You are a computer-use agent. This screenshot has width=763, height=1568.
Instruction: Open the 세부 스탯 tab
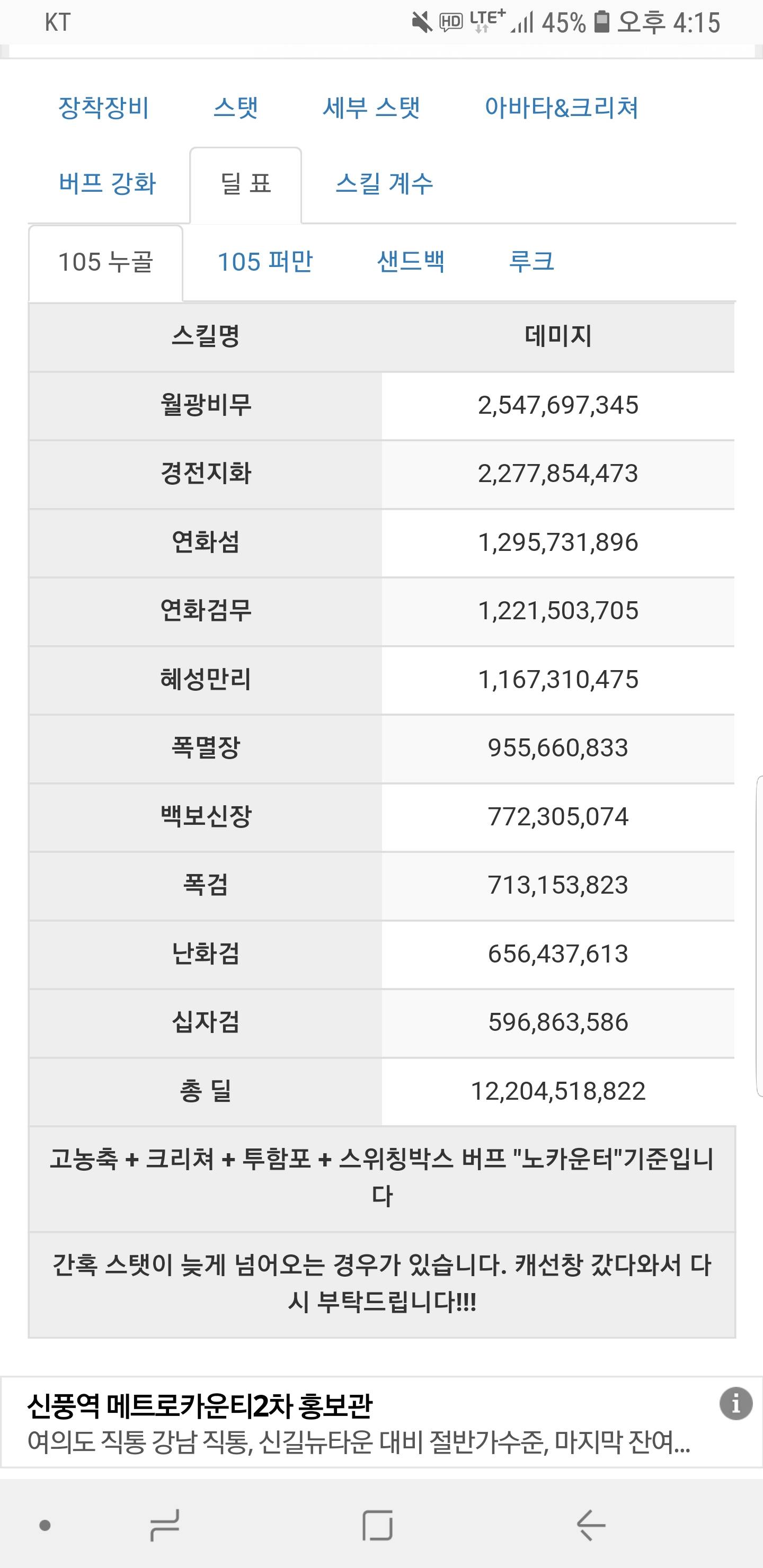(371, 109)
